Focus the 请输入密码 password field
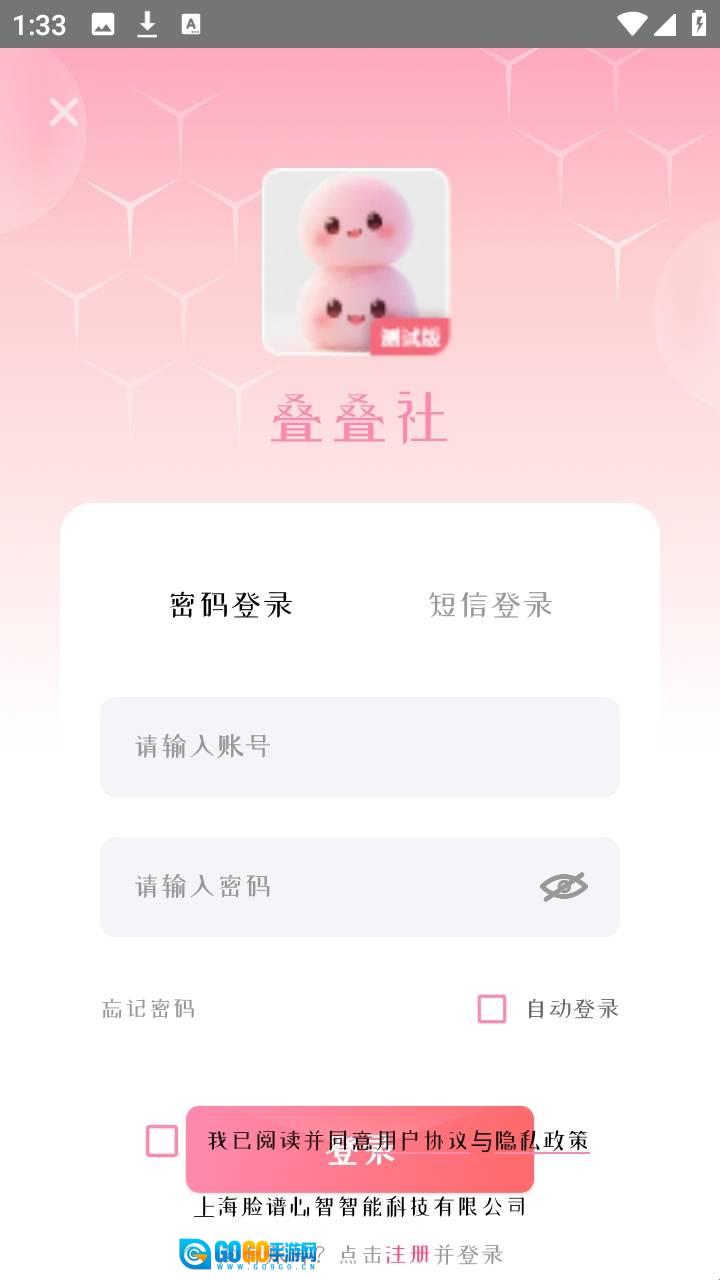720x1280 pixels. pyautogui.click(x=320, y=887)
